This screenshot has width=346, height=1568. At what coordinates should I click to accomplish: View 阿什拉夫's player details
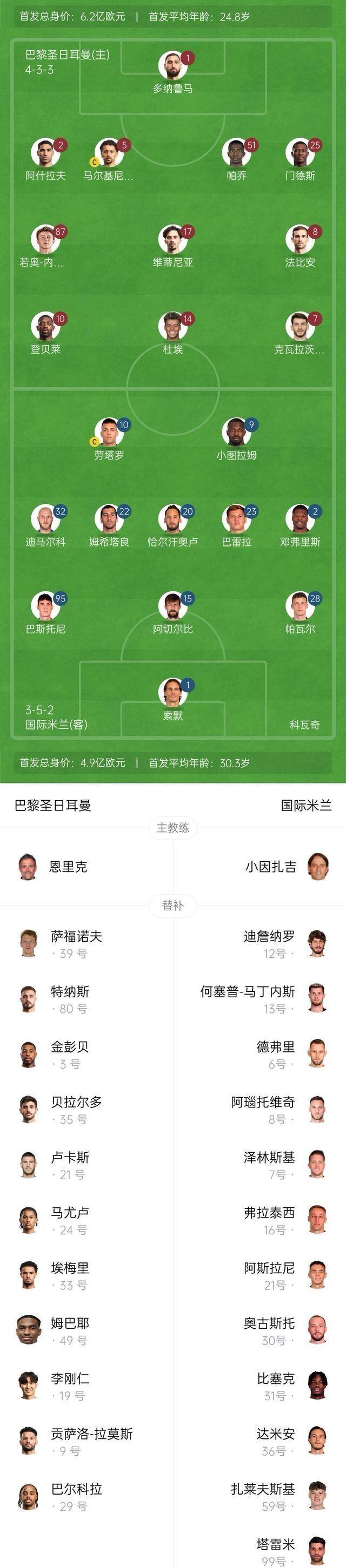coord(46,153)
